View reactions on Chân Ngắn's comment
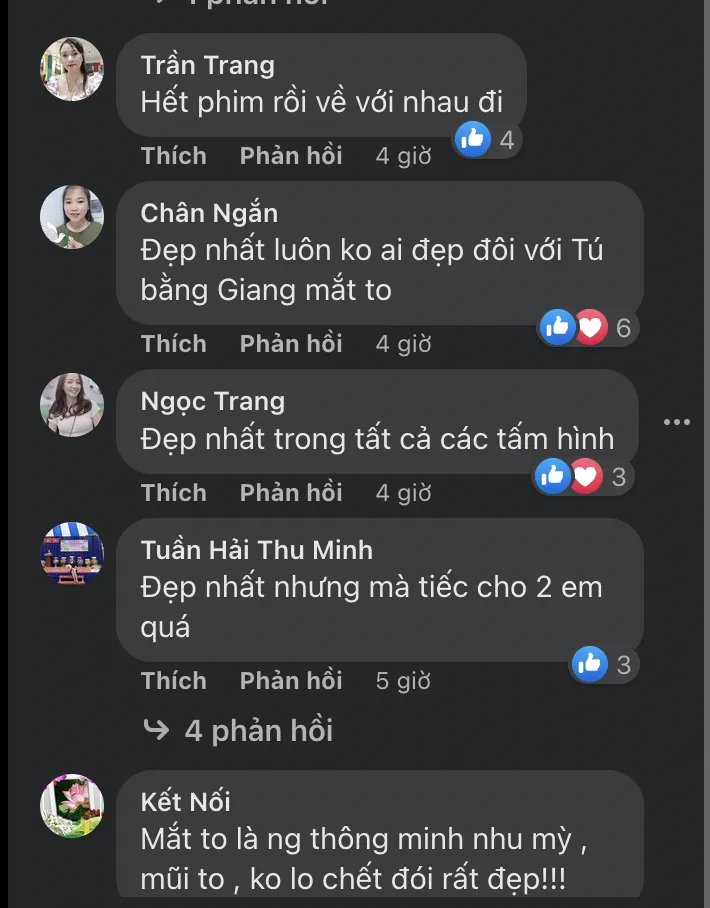This screenshot has width=710, height=908. point(586,327)
